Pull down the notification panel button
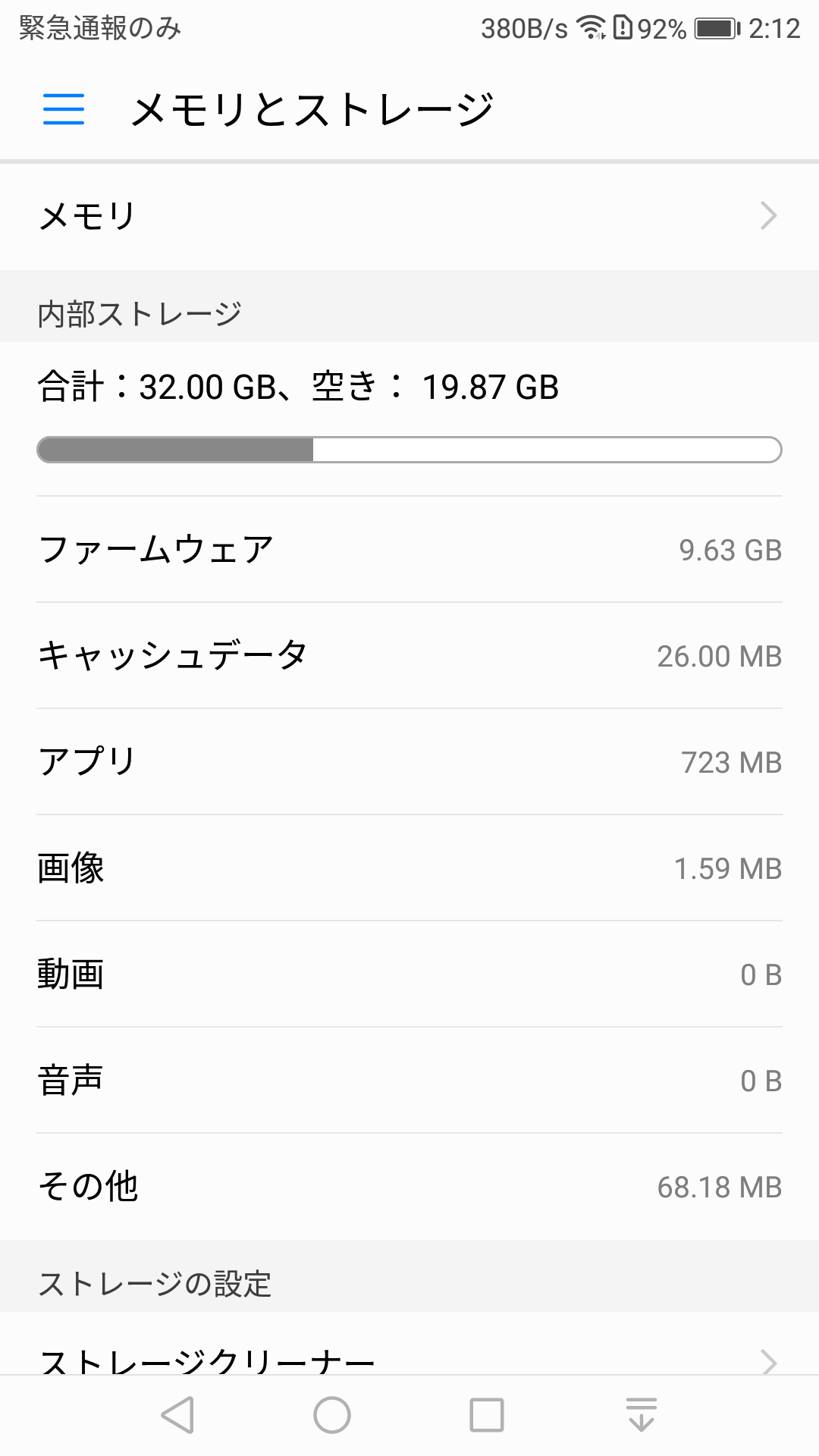The height and width of the screenshot is (1456, 819). tap(642, 1415)
